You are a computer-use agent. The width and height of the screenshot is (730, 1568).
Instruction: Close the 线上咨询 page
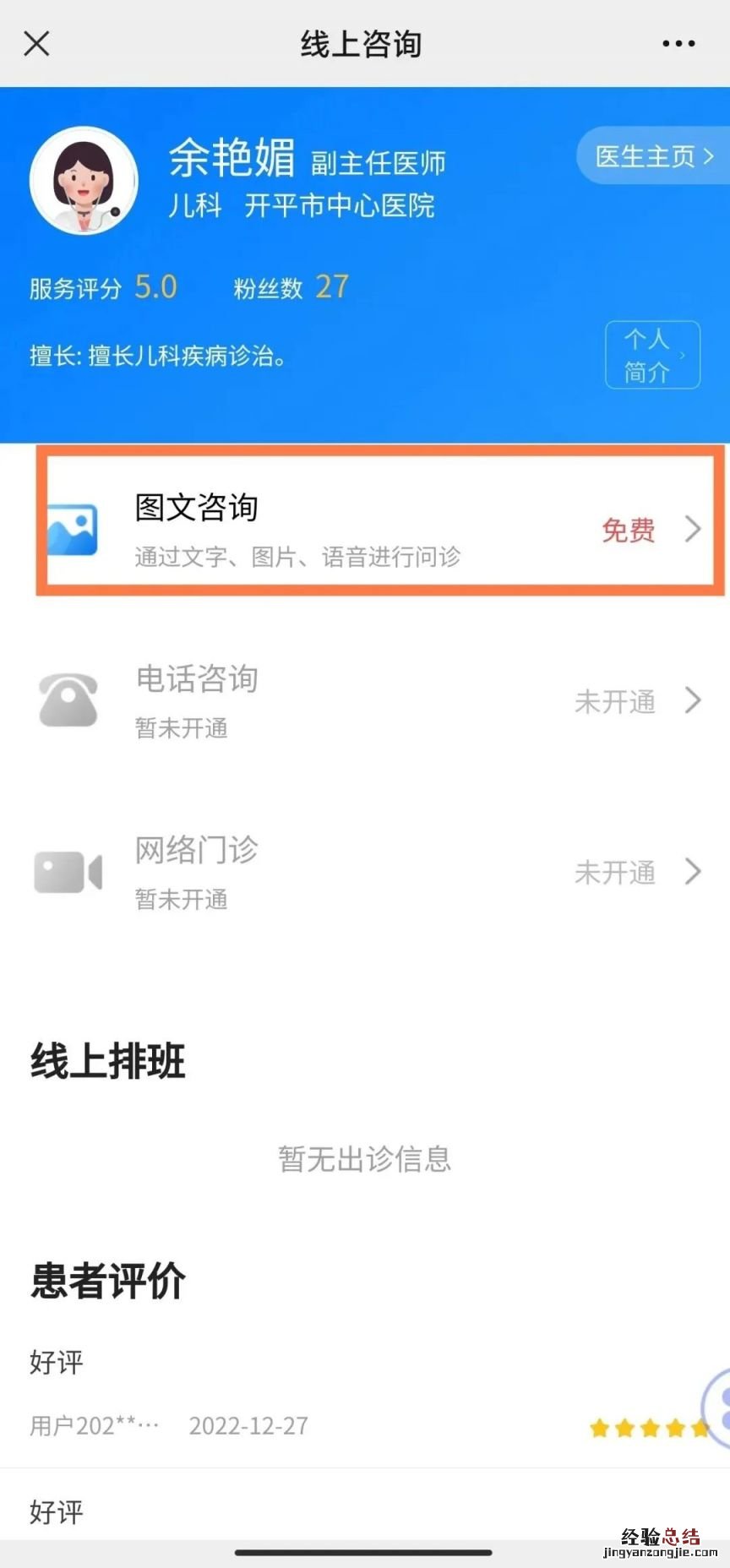(36, 43)
